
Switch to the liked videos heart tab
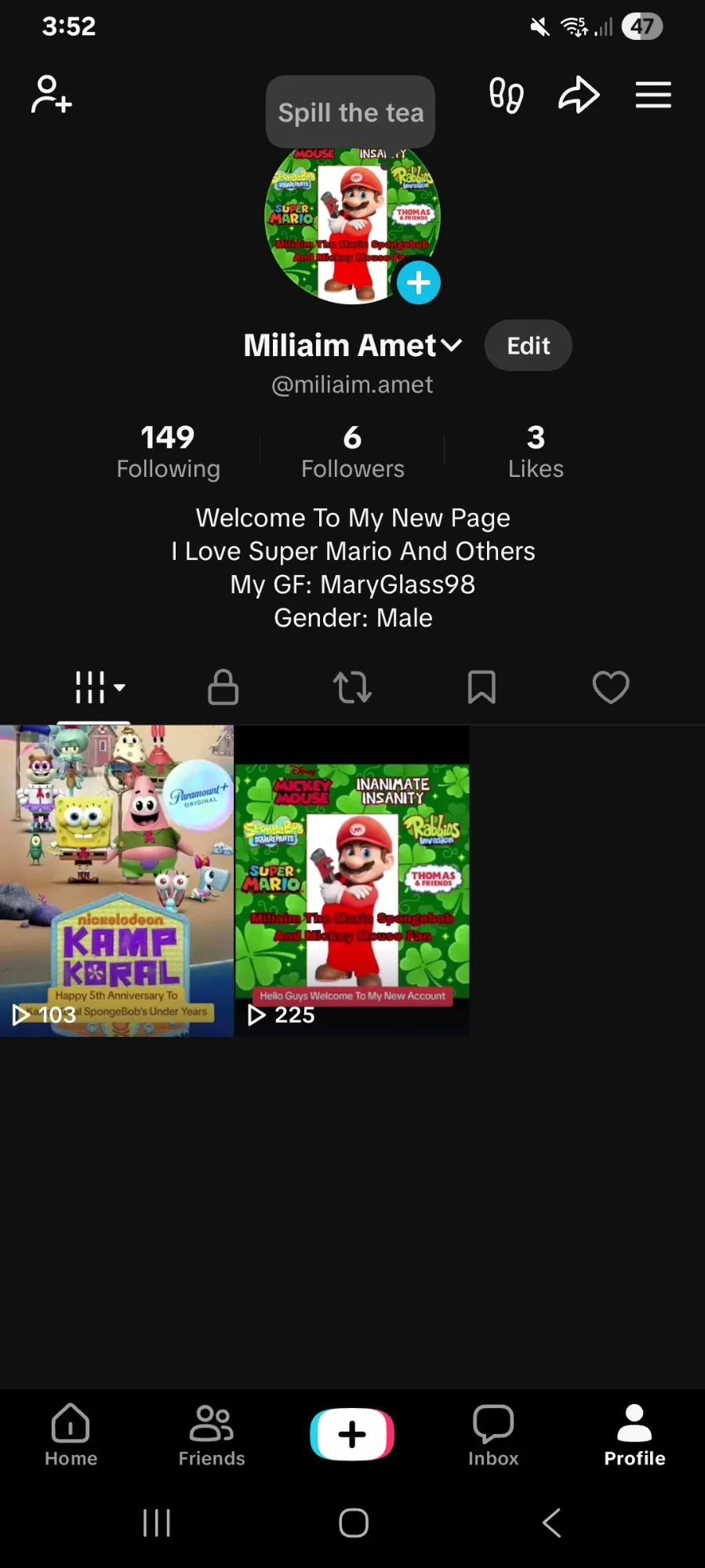tap(610, 687)
